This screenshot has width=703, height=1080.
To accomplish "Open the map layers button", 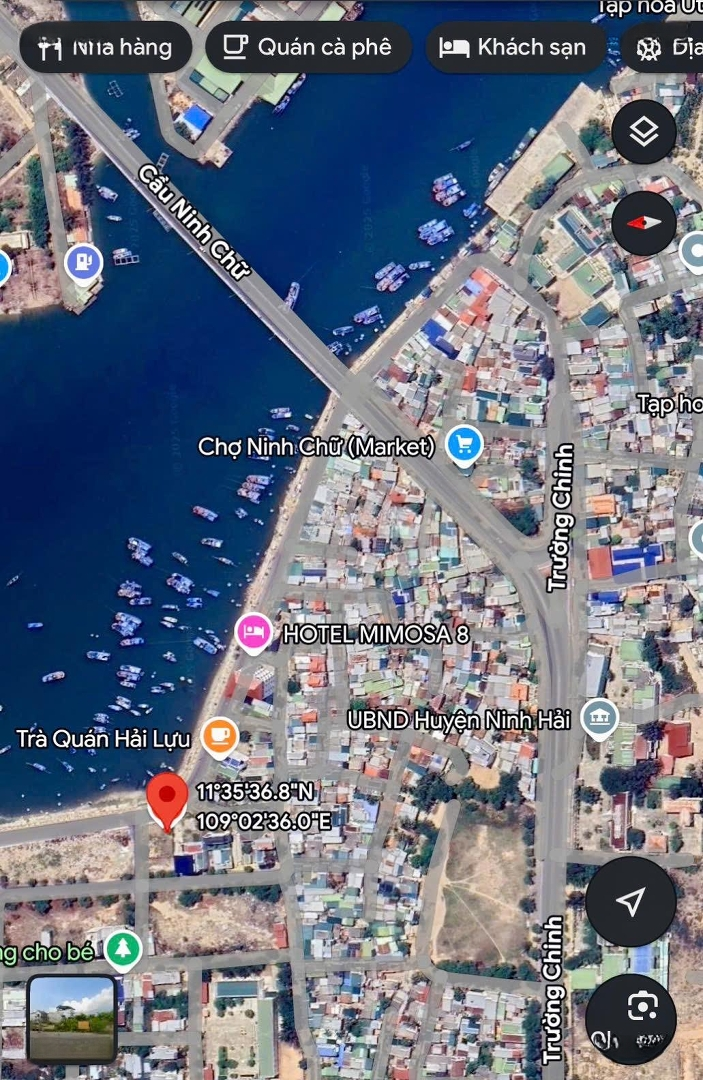I will 643,132.
